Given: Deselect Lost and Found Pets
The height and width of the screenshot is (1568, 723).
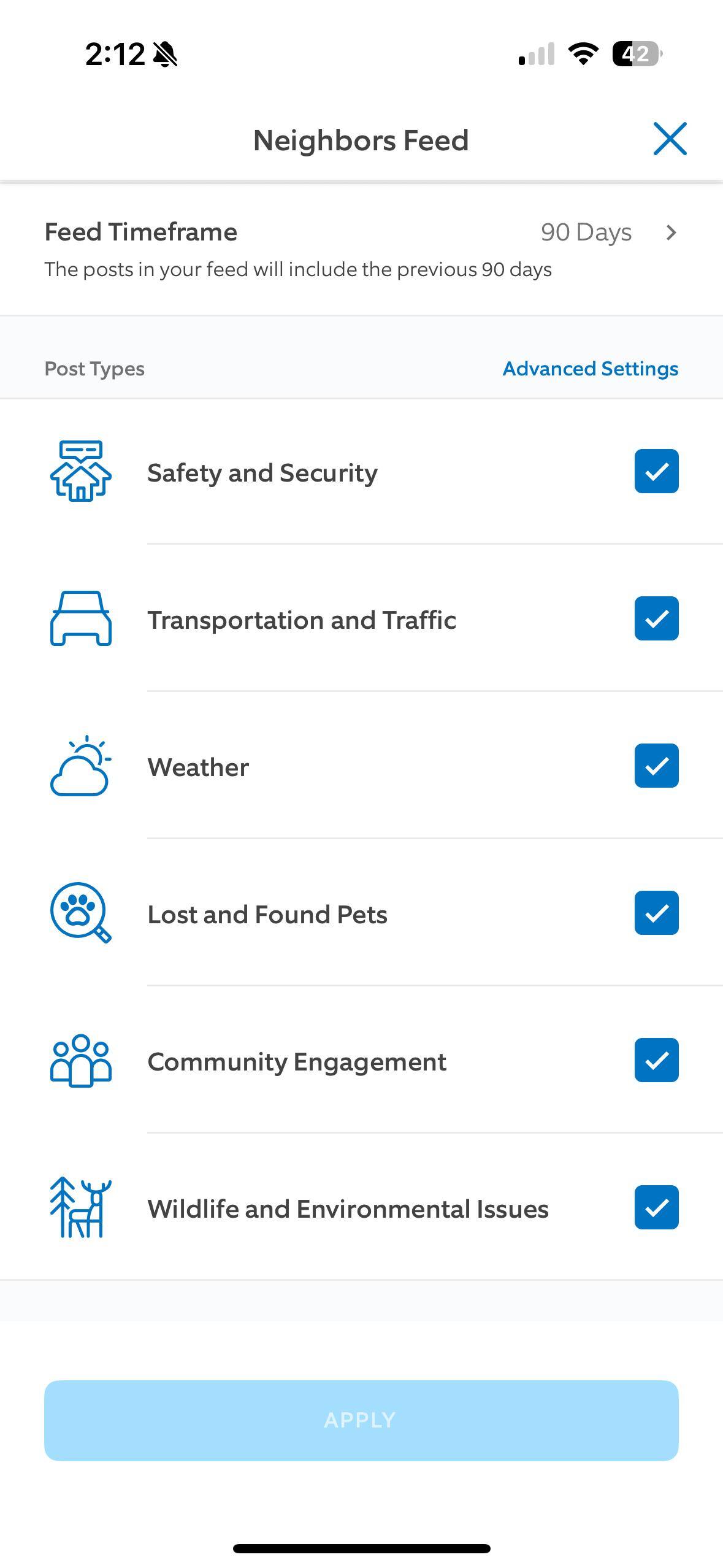Looking at the screenshot, I should pyautogui.click(x=656, y=913).
